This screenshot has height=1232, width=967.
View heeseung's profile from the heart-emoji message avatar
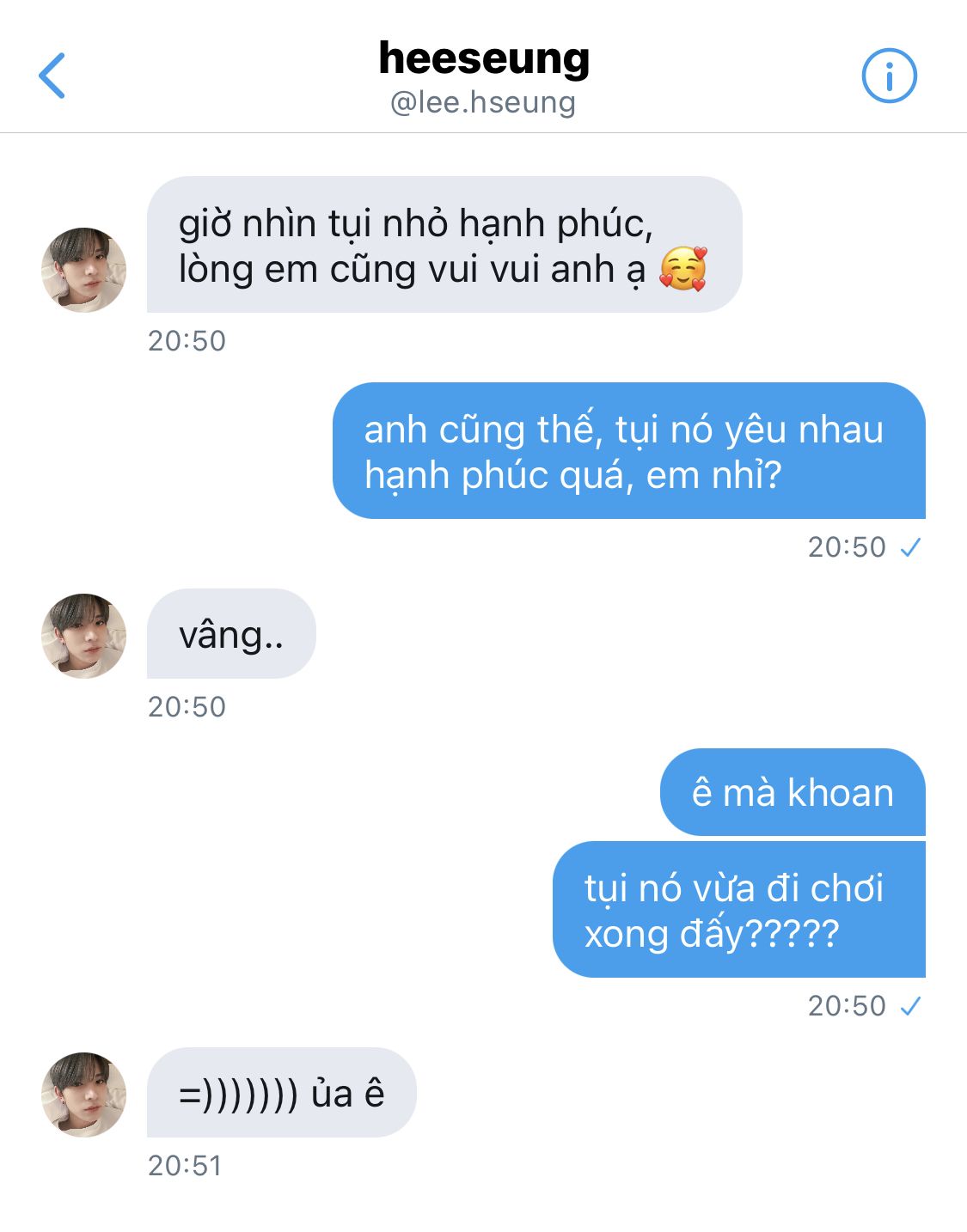point(84,270)
